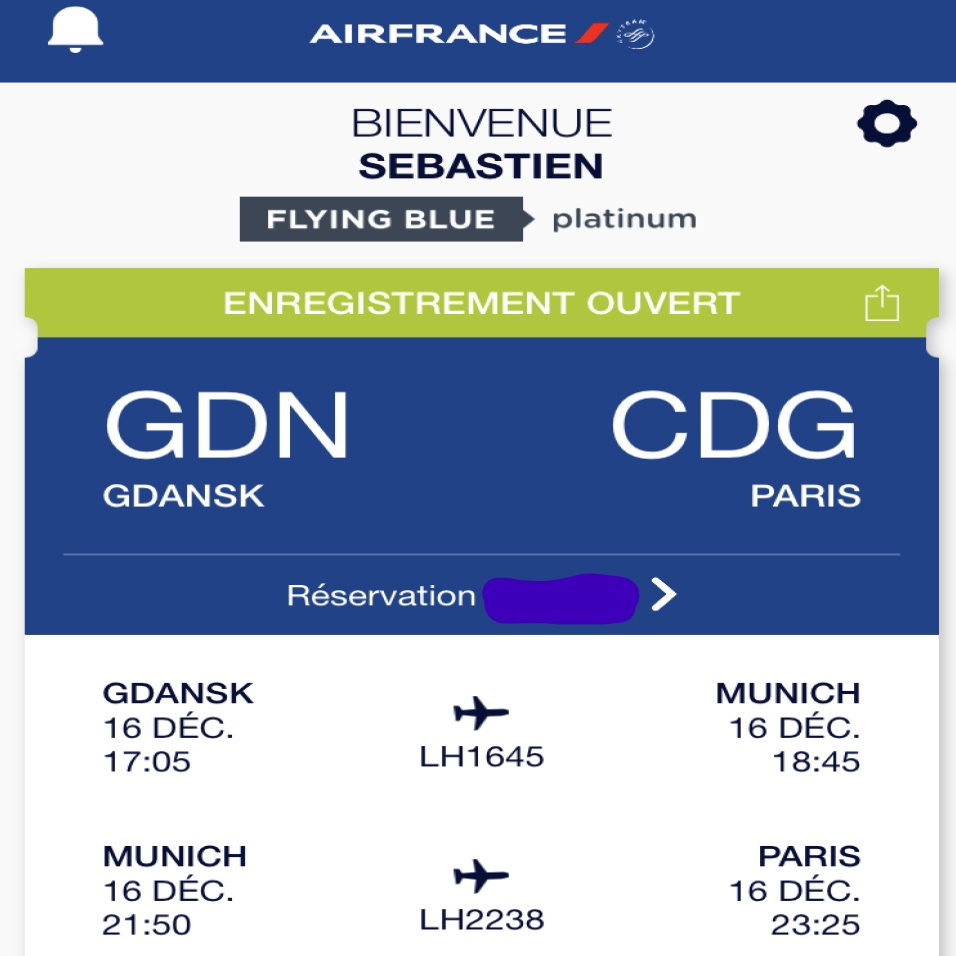Open the settings gear
The image size is (956, 956).
(887, 125)
